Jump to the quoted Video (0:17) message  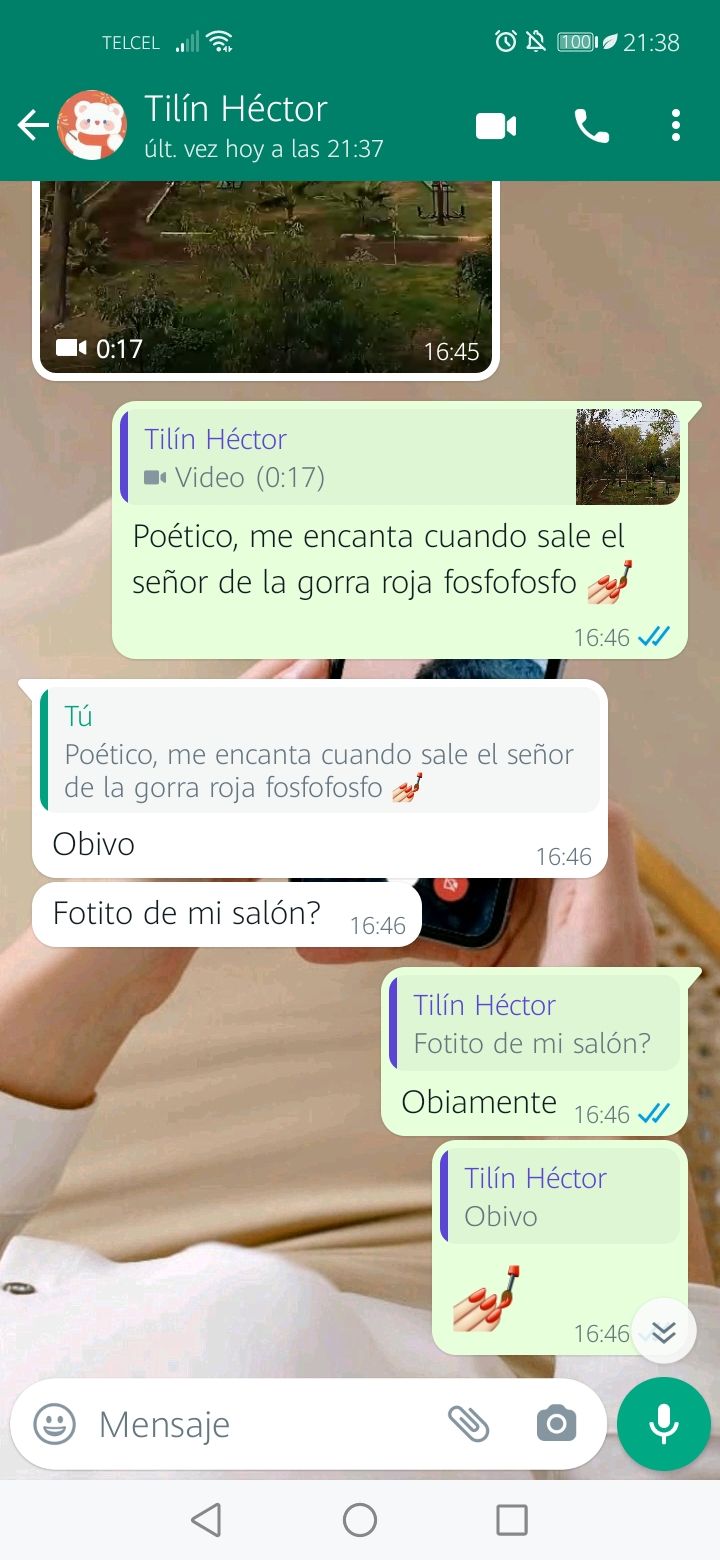pos(400,458)
